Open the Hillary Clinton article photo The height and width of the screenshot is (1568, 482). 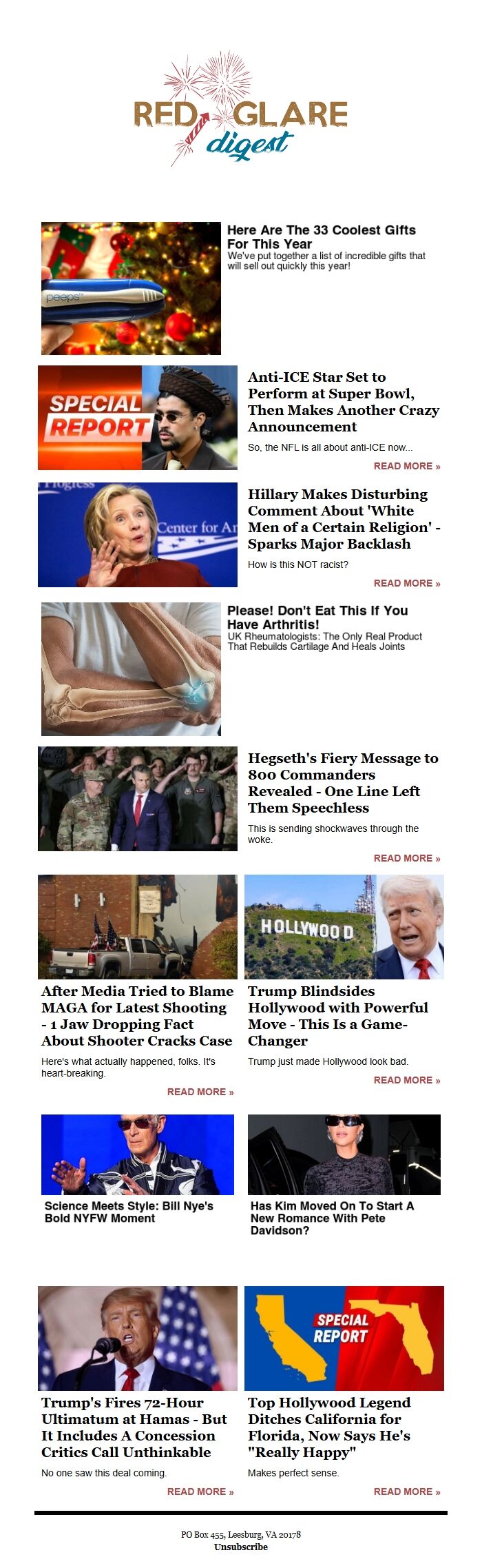(x=138, y=535)
